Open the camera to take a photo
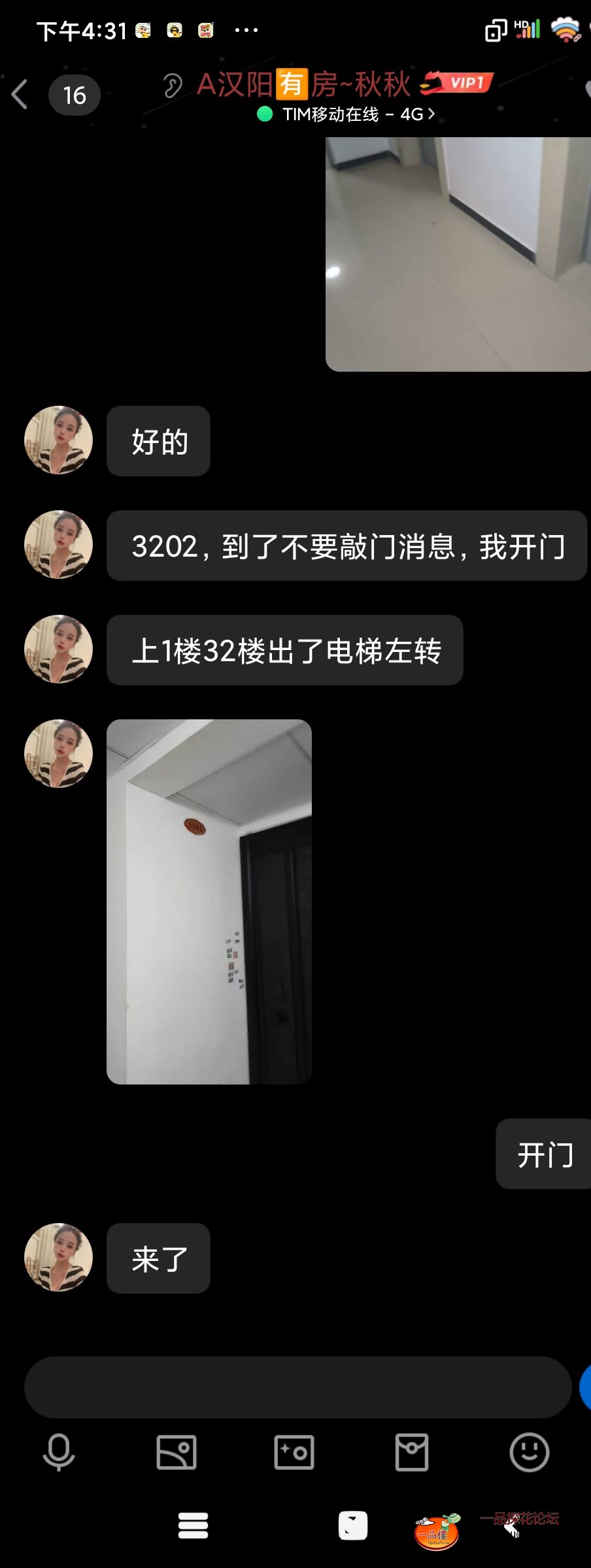This screenshot has width=591, height=1568. 294,1452
